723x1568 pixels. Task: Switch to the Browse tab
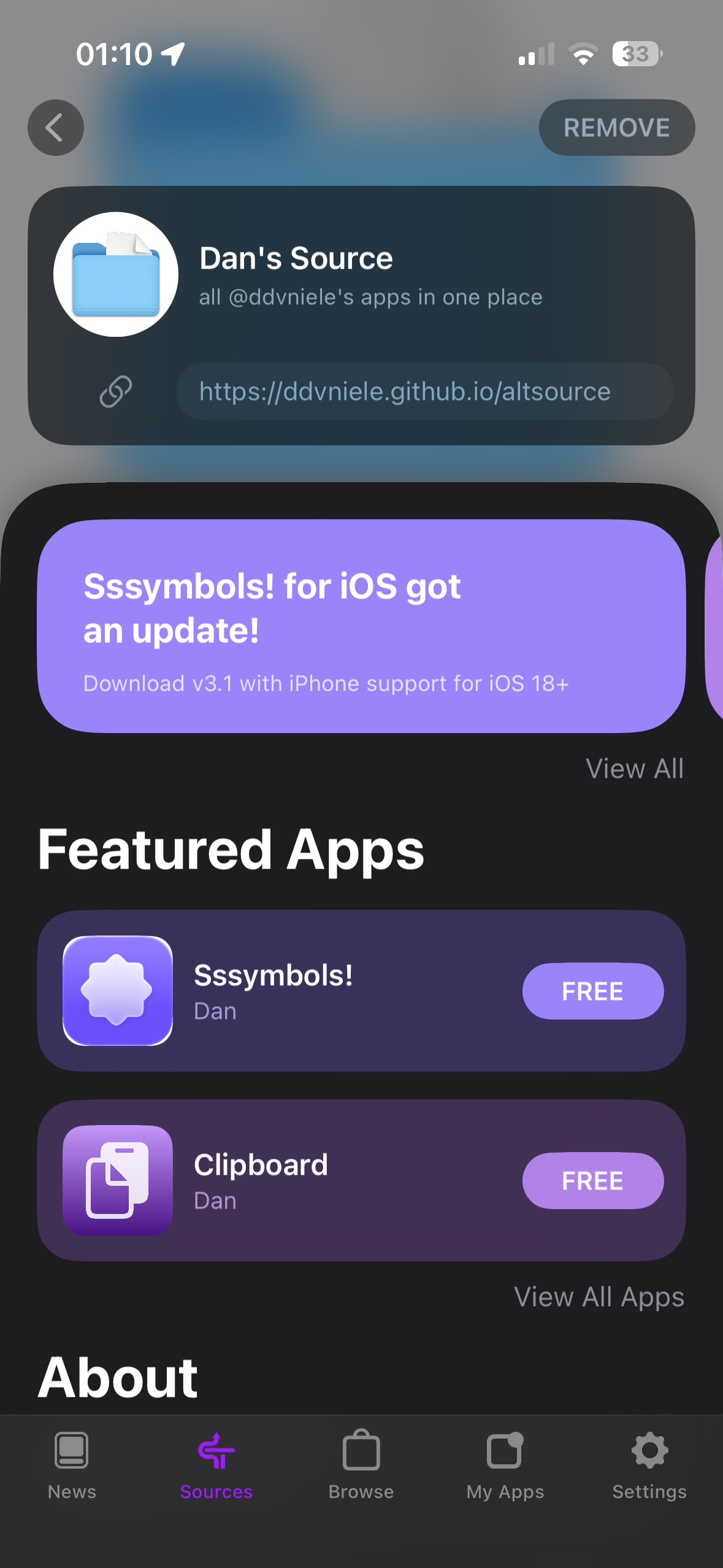(x=361, y=1465)
